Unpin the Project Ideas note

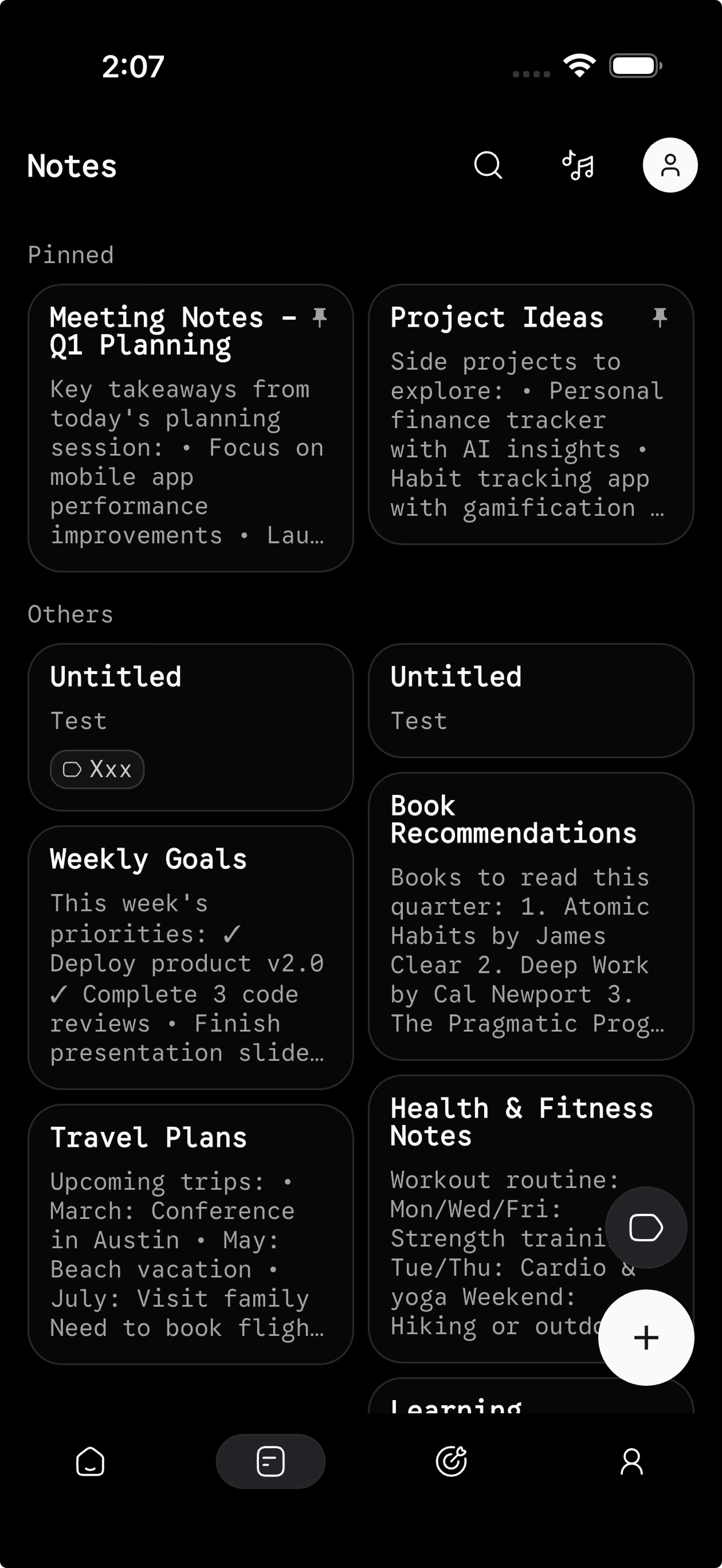coord(660,317)
